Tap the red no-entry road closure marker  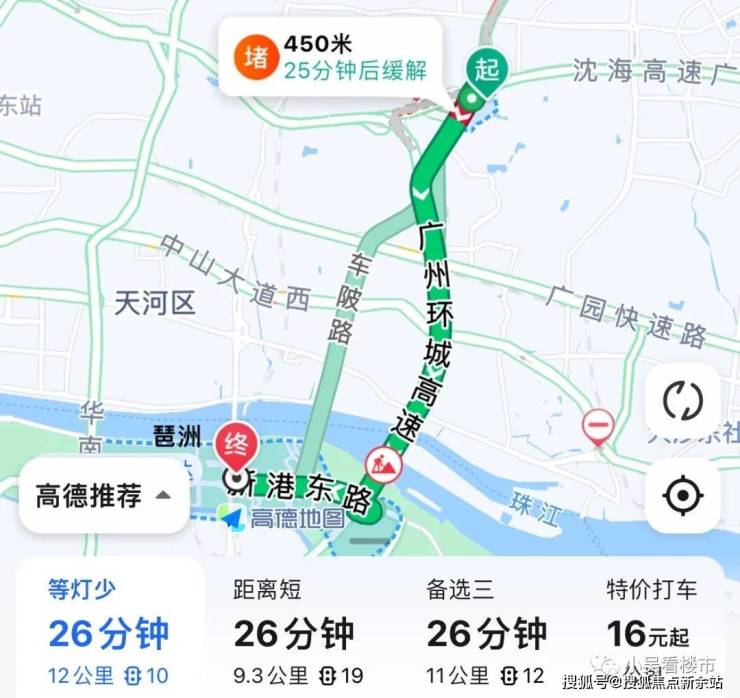click(x=598, y=428)
